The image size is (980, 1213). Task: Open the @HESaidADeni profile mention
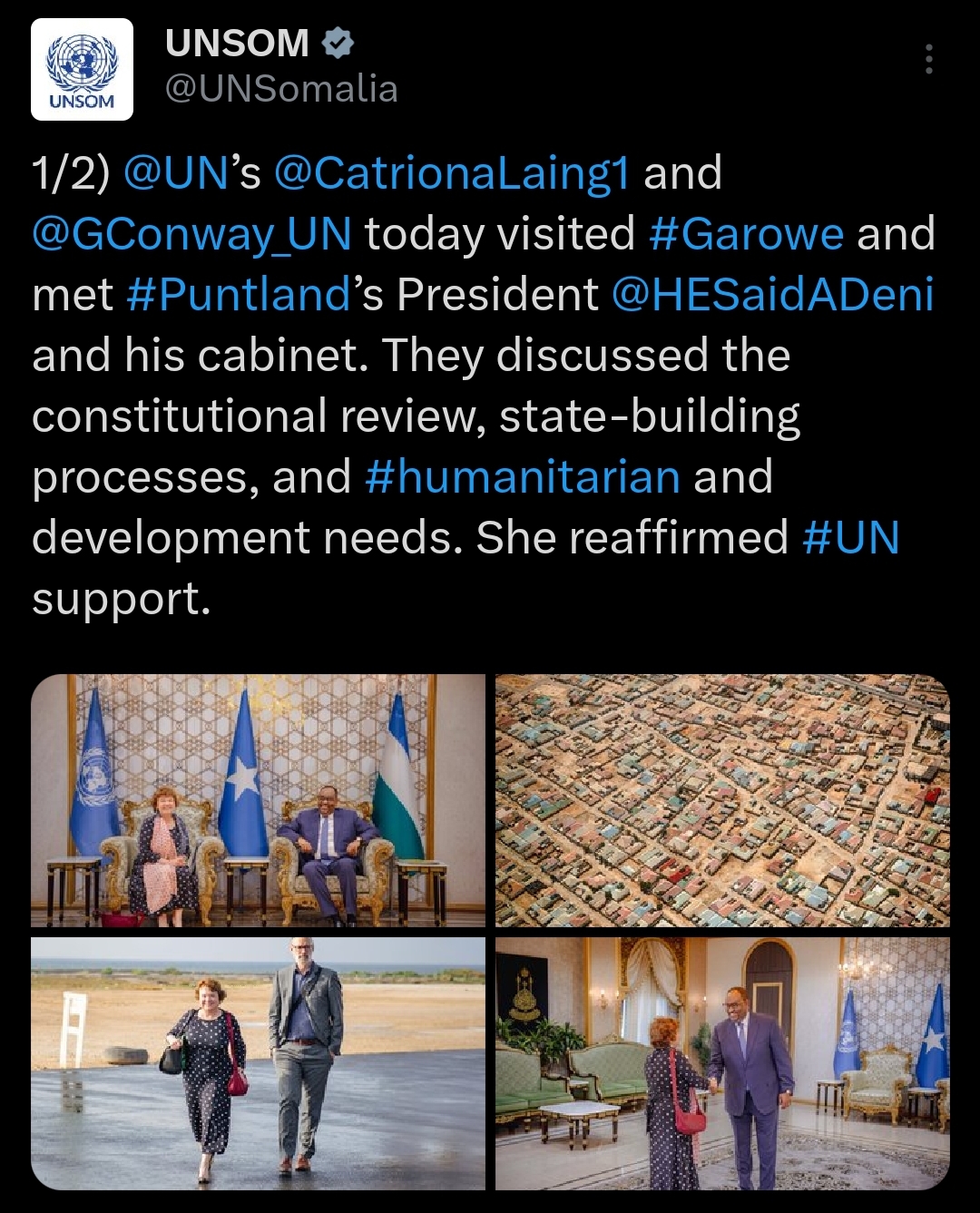pos(772,295)
